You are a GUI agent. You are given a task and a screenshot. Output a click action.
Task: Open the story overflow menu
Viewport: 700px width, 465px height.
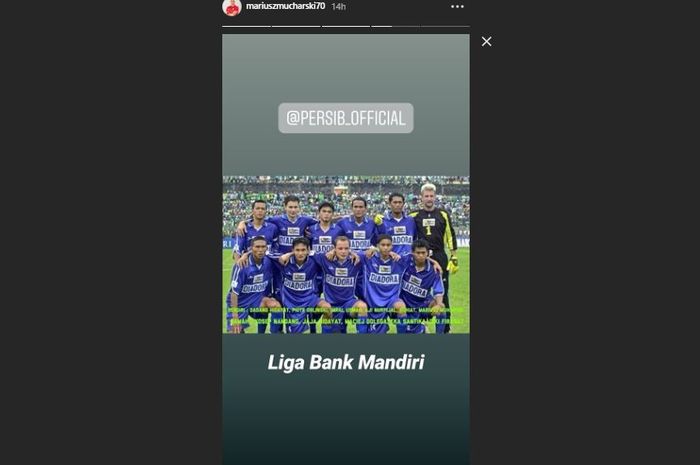457,7
